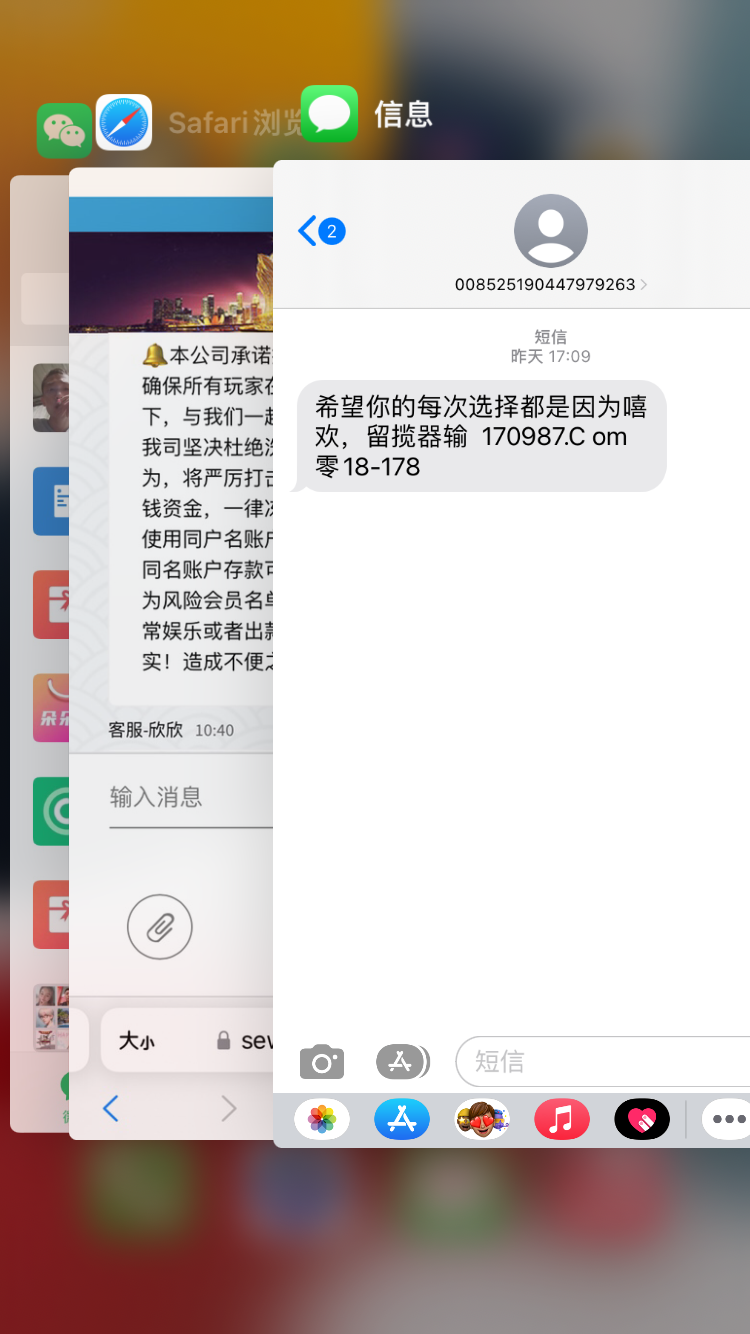This screenshot has height=1334, width=750.
Task: Tap the 170987.C om link in the message
Action: pos(554,437)
